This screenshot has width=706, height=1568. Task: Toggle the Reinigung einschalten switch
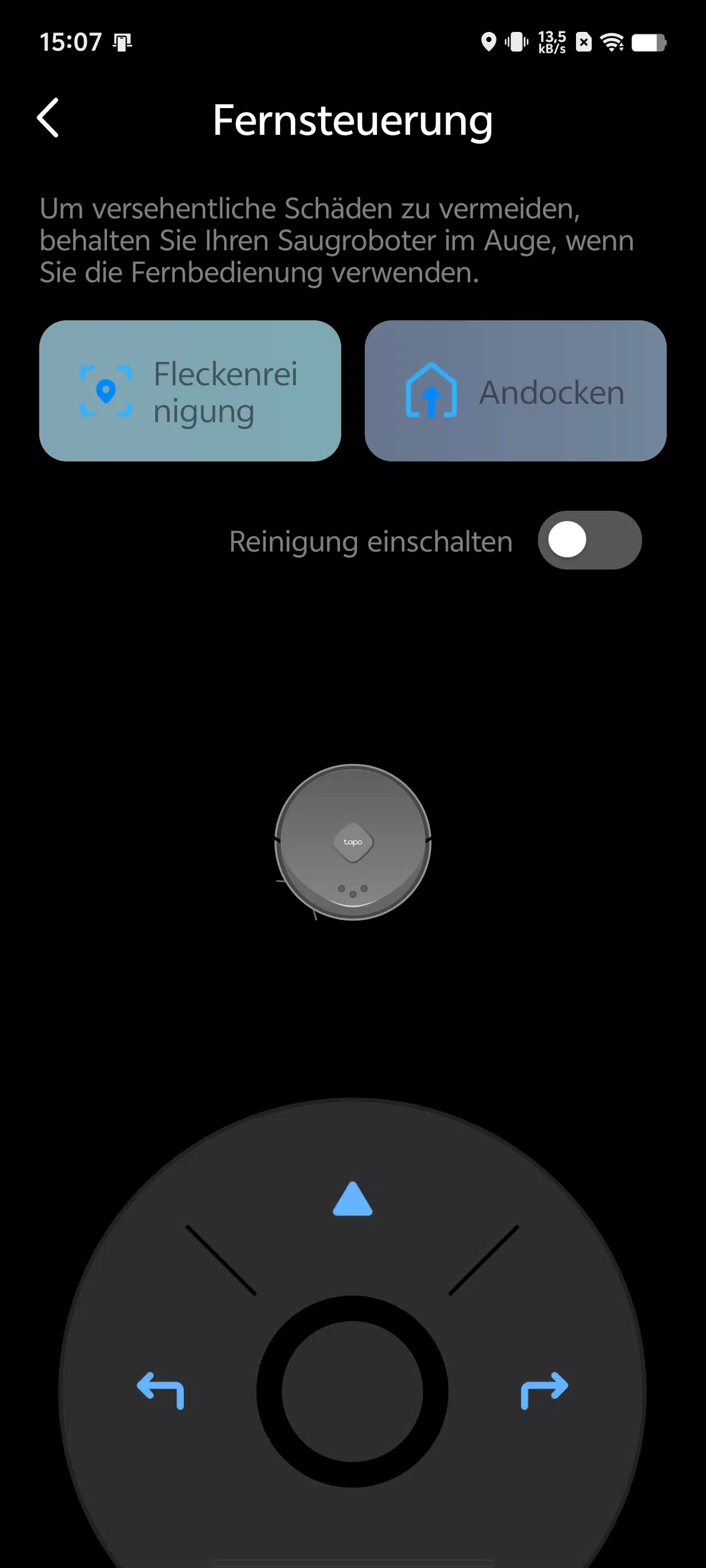pos(589,540)
